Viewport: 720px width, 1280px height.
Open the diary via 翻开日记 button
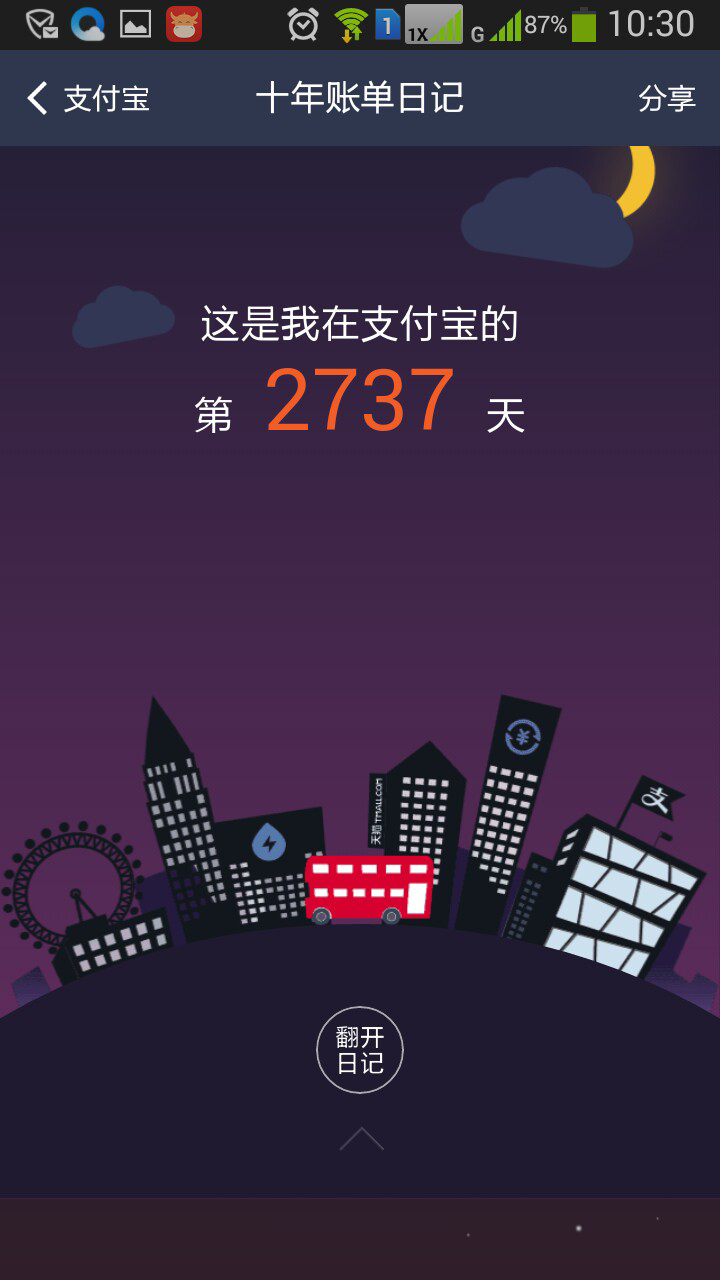(x=360, y=1050)
